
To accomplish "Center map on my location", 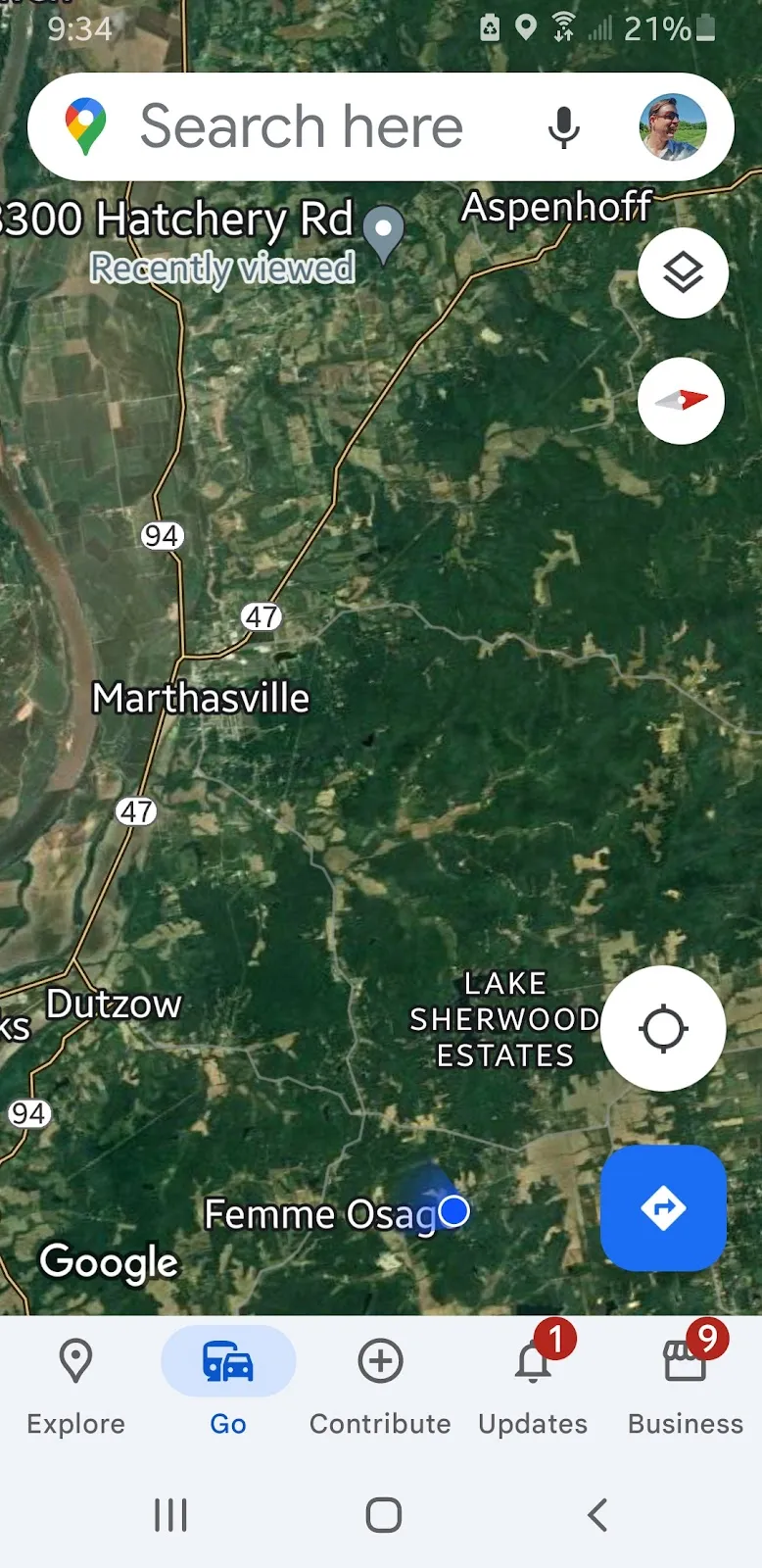I will 663,1029.
